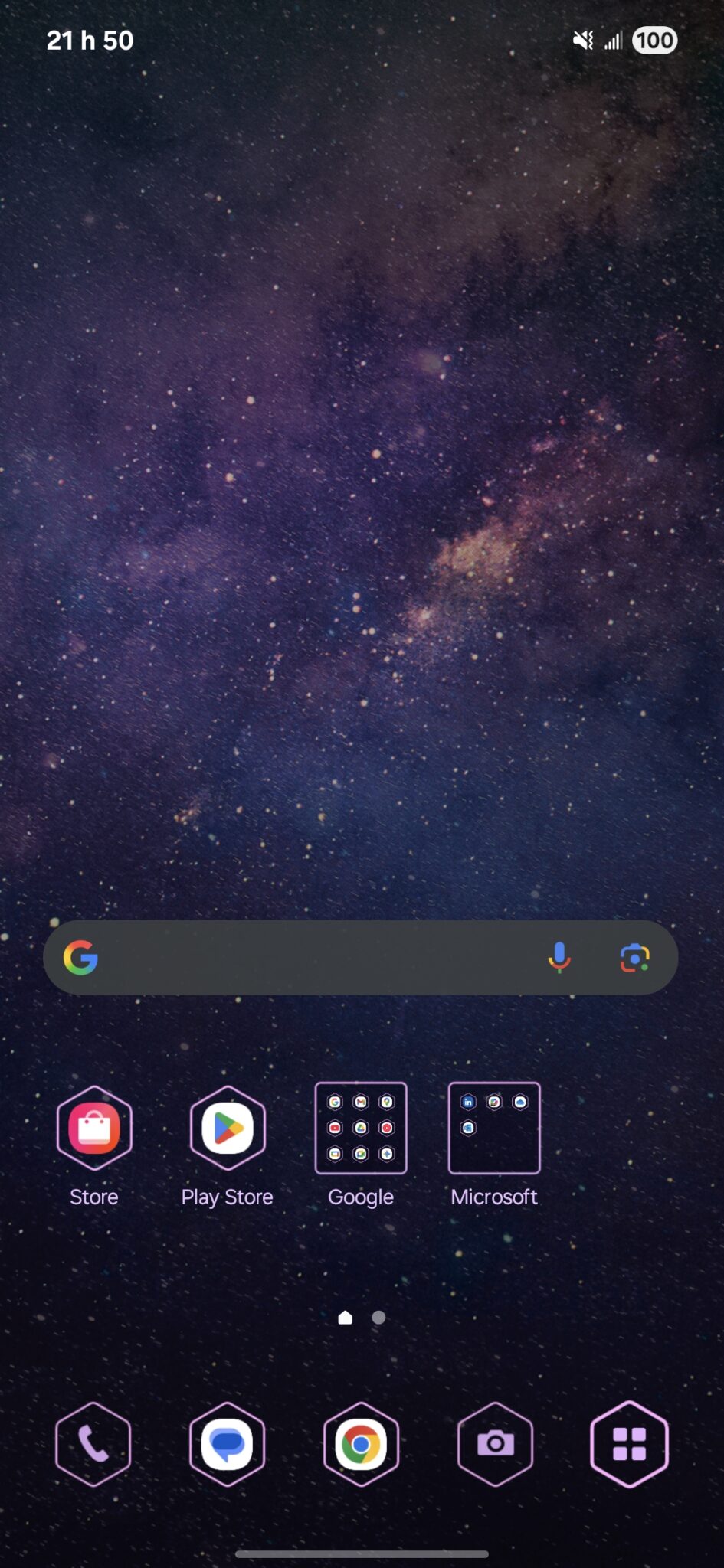Open Google Lens camera search
This screenshot has height=1568, width=724.
(634, 957)
